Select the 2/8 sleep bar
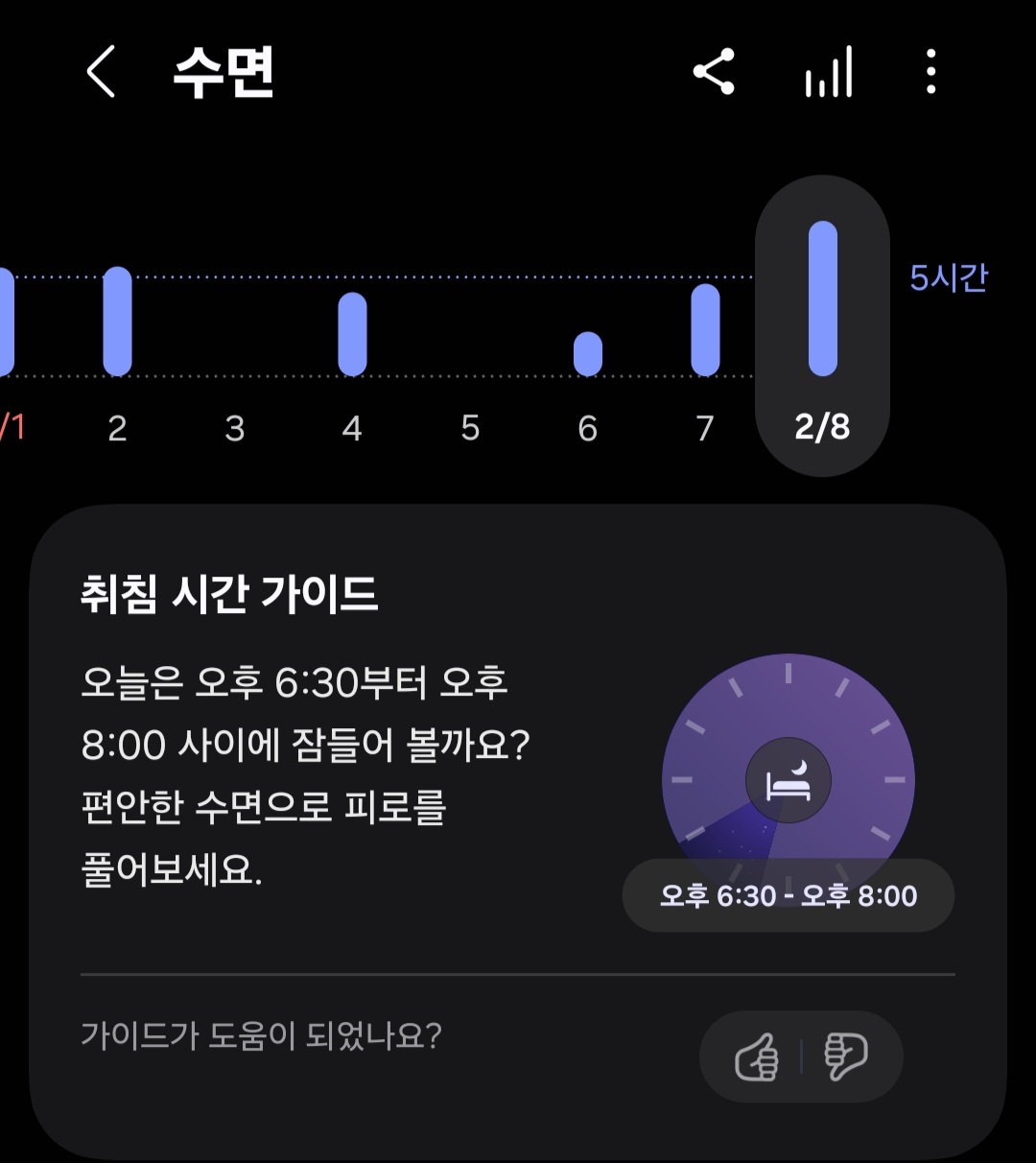The image size is (1036, 1163). (822, 299)
